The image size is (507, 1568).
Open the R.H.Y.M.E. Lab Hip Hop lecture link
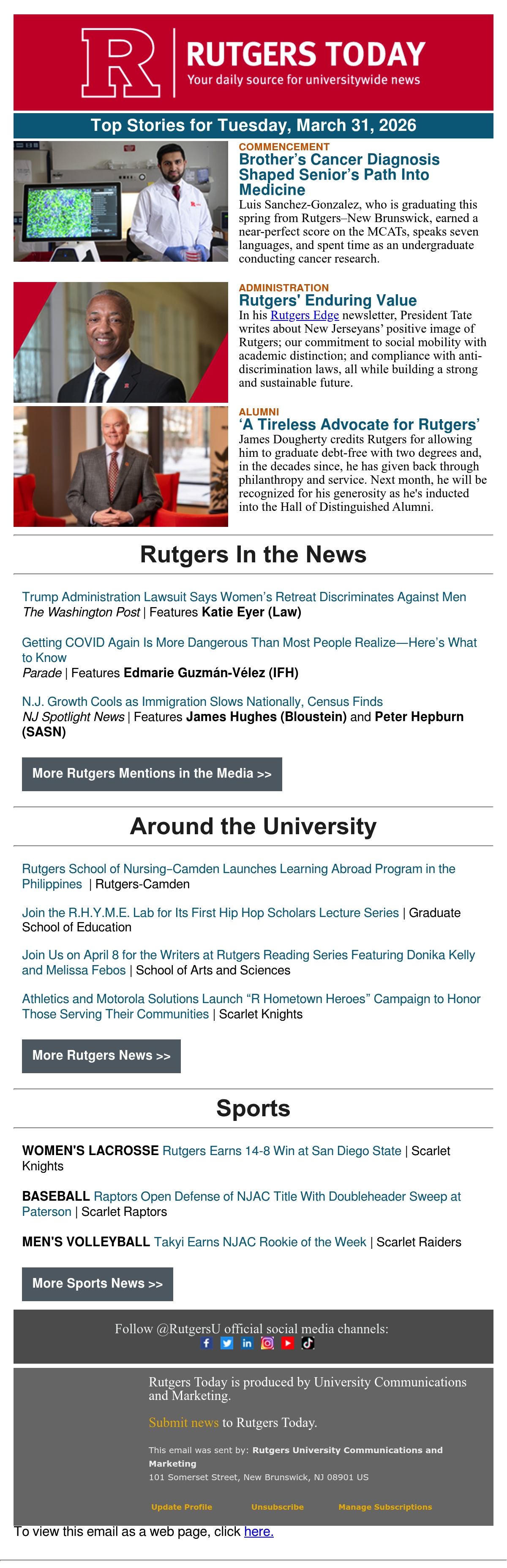click(x=210, y=912)
